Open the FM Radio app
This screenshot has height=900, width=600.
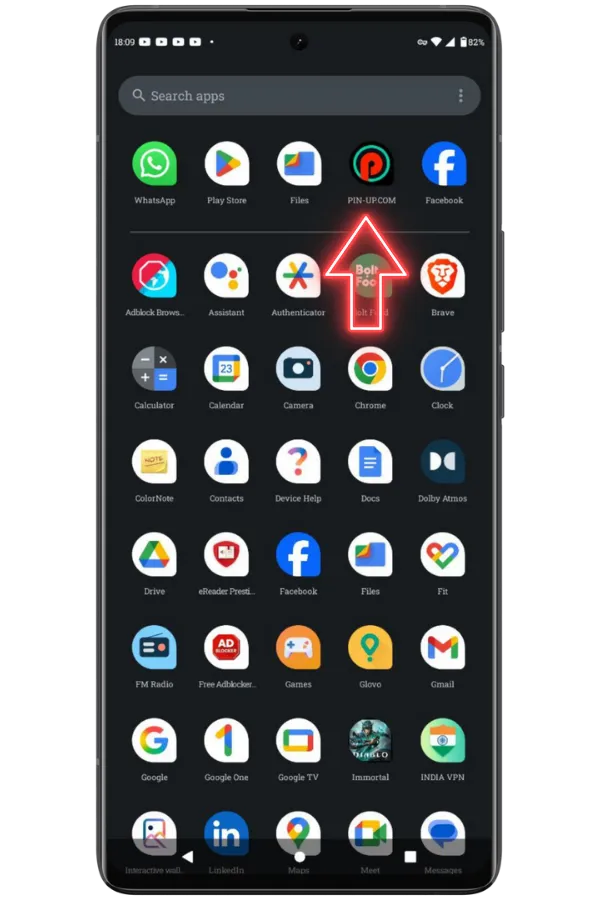154,648
